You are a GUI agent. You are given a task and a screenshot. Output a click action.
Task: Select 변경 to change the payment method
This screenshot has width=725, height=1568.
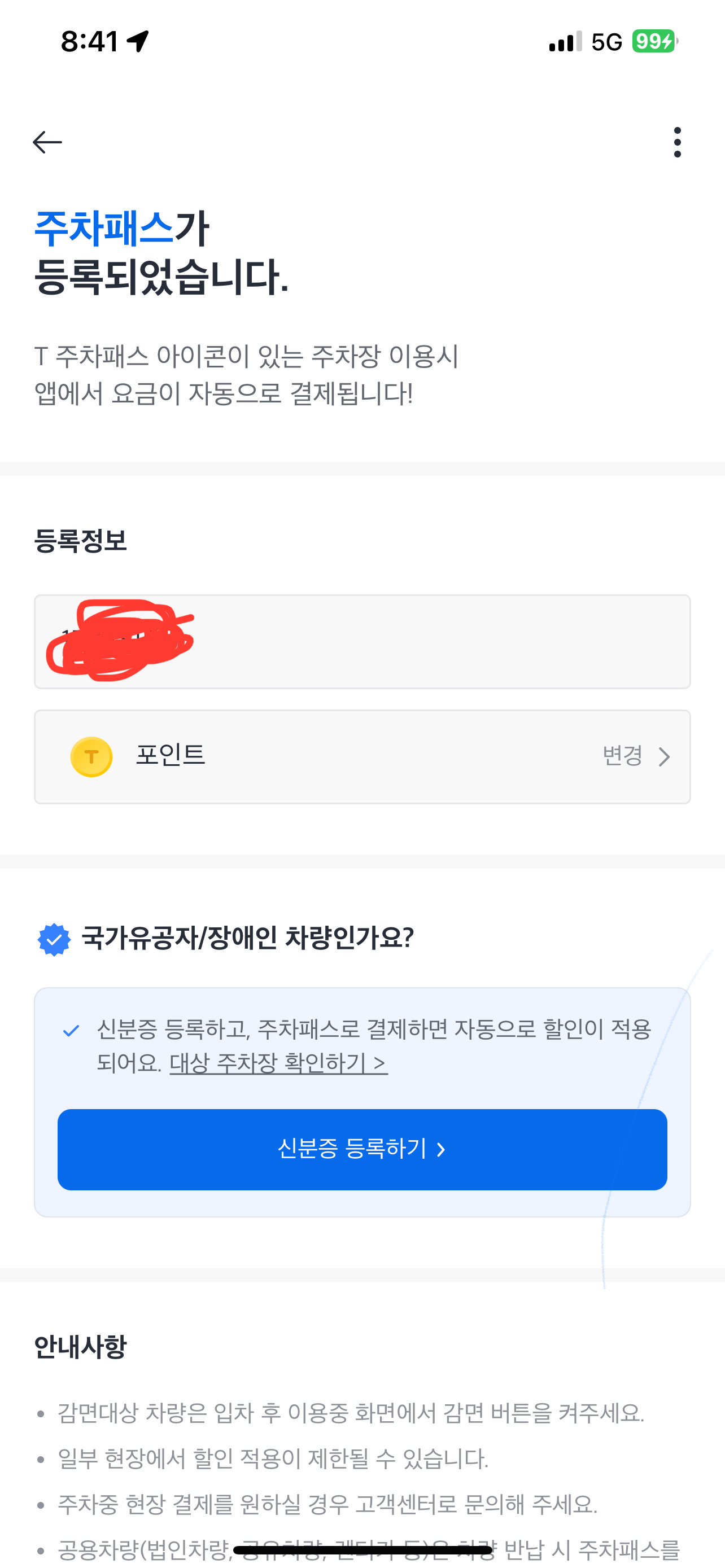tap(623, 756)
